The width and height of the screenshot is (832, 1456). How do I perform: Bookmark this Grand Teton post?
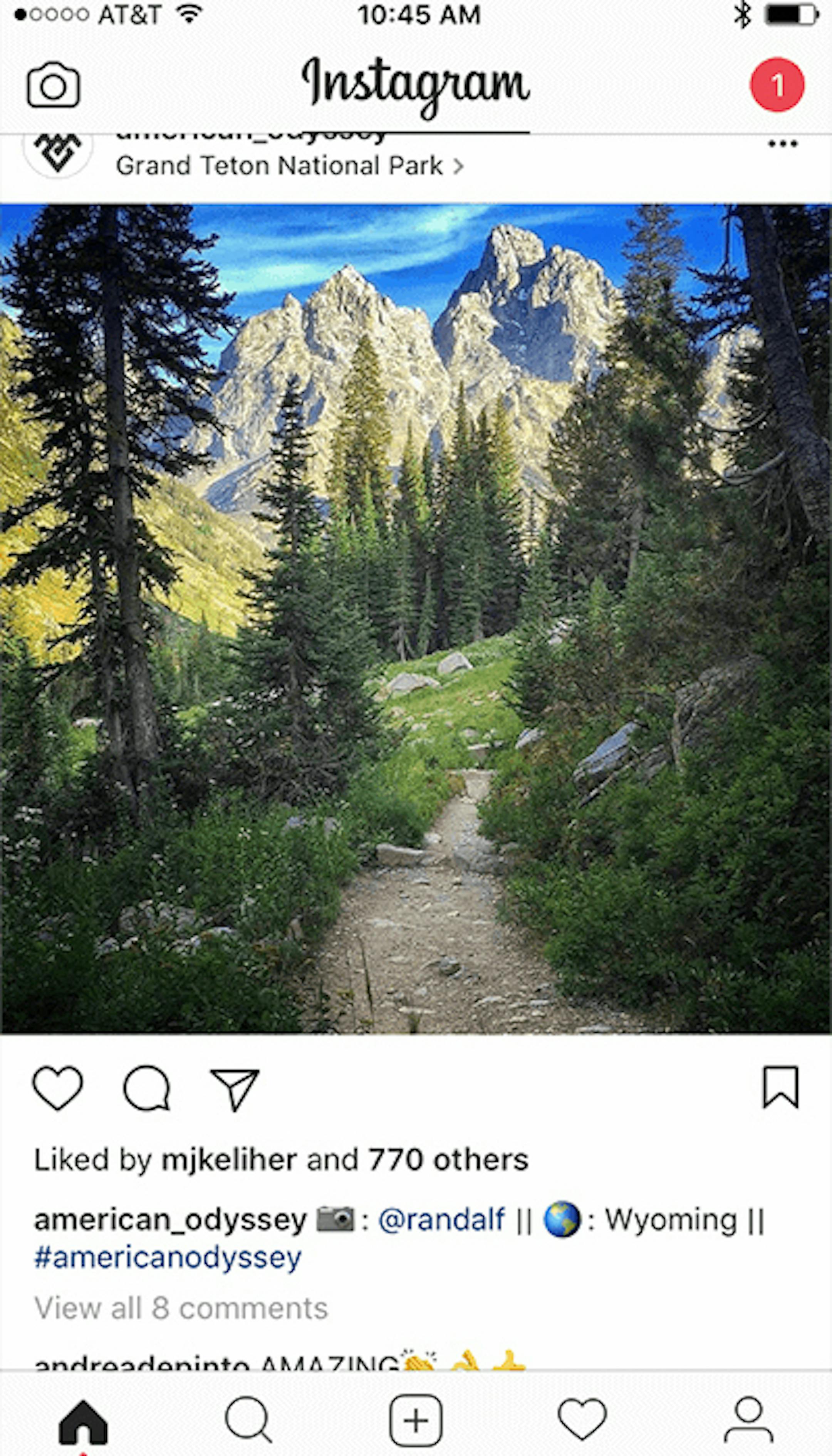coord(780,1087)
